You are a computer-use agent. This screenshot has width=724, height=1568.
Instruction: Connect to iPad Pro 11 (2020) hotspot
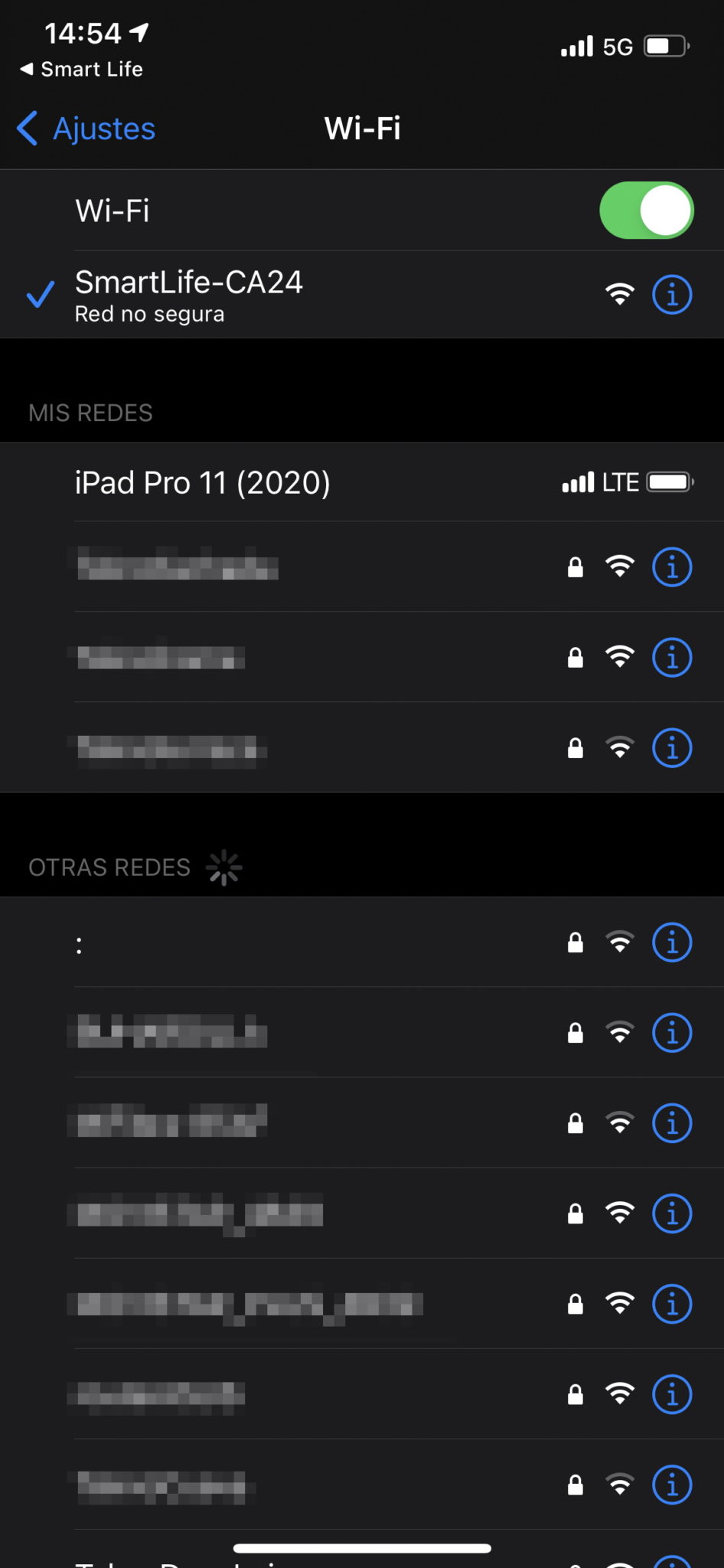306,482
